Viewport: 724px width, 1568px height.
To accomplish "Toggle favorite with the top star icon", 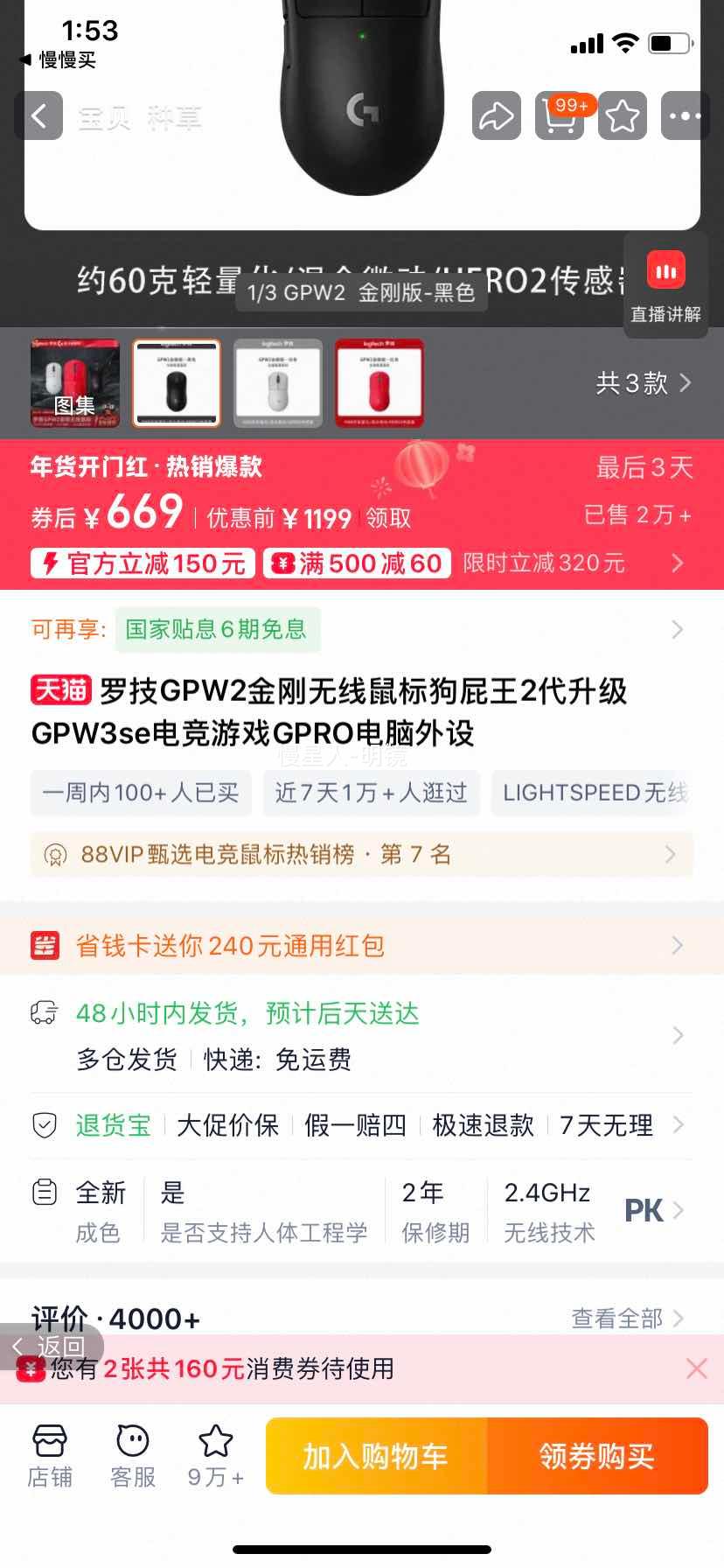I will tap(622, 115).
